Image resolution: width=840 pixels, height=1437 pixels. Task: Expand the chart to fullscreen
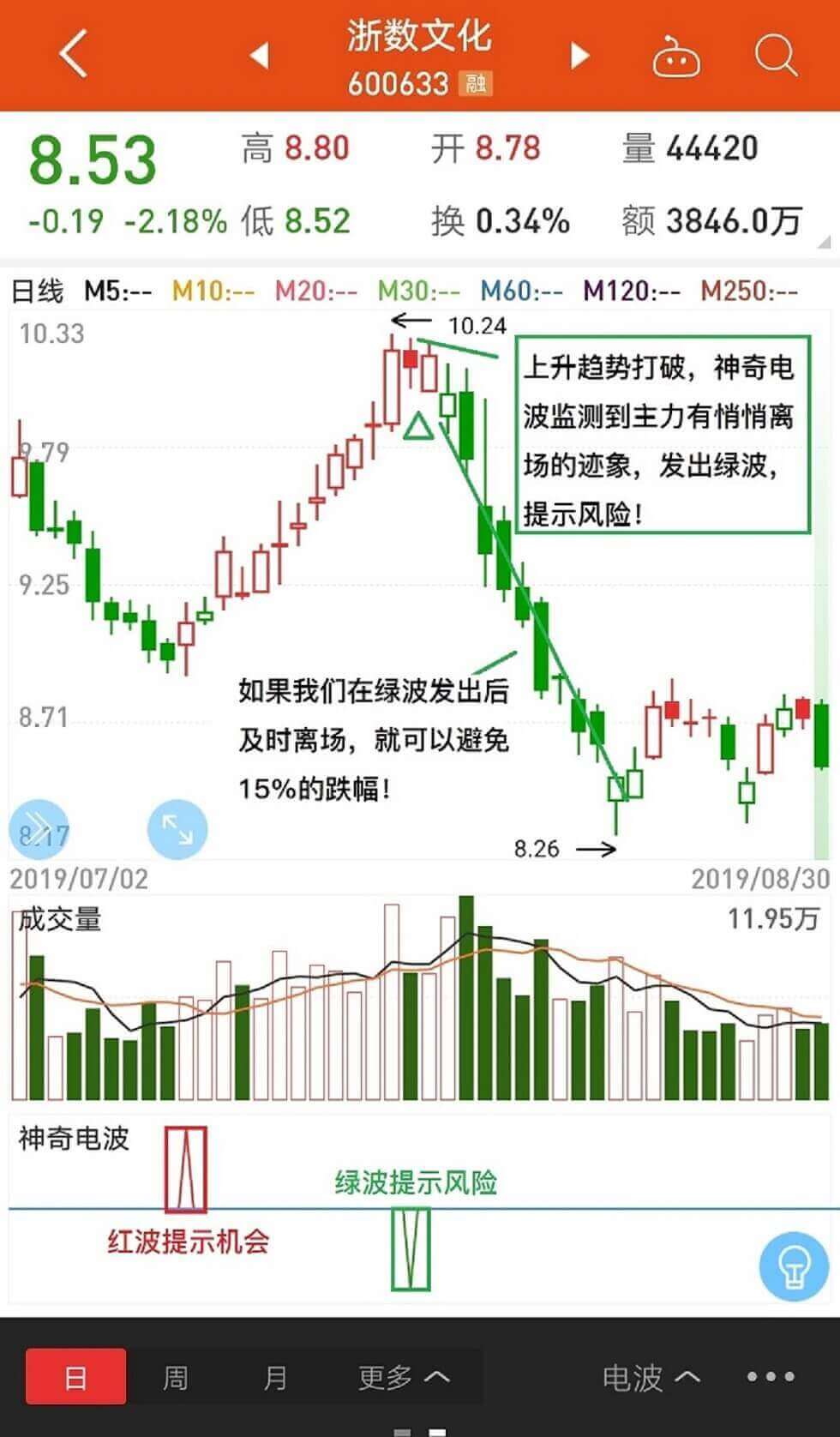point(177,829)
